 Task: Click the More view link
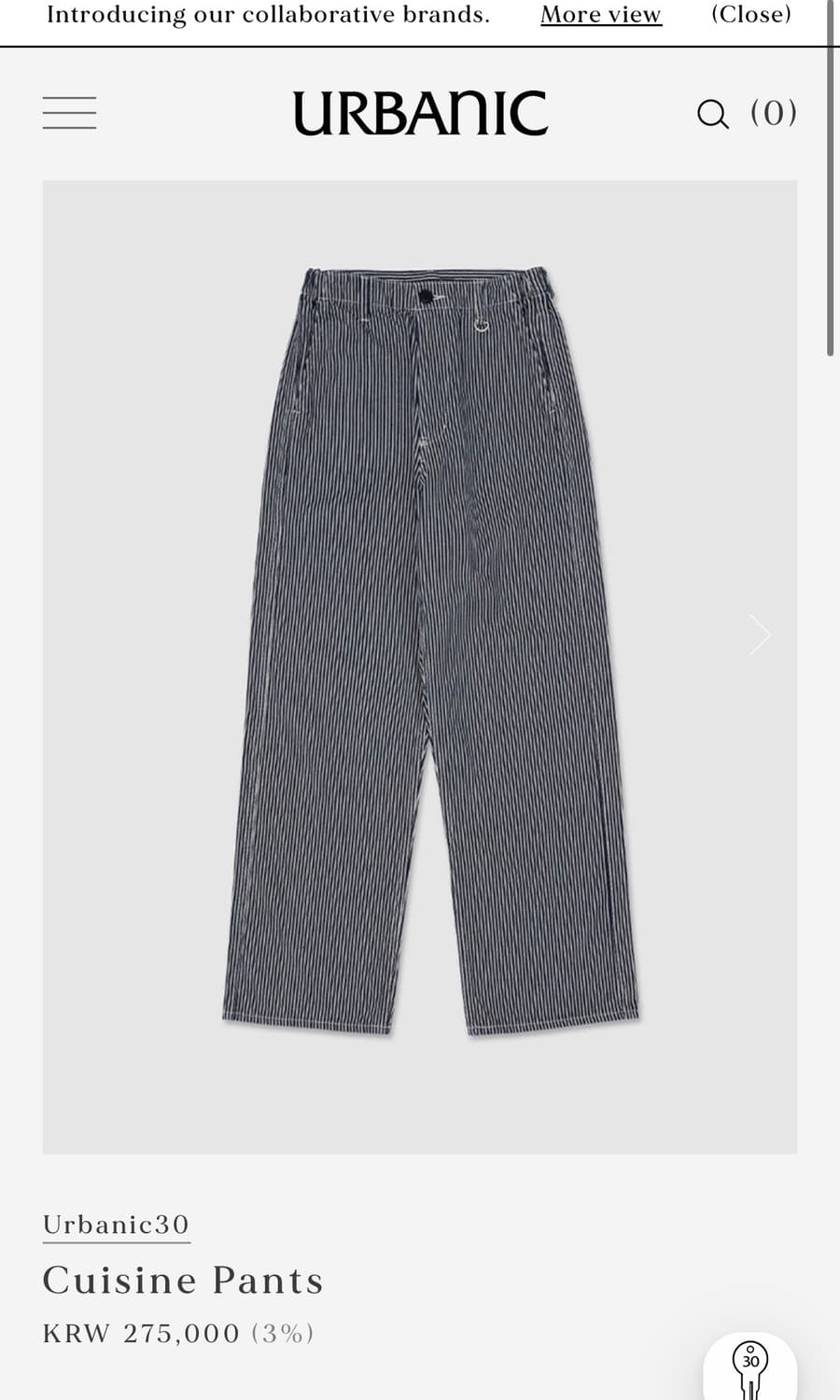pos(600,15)
